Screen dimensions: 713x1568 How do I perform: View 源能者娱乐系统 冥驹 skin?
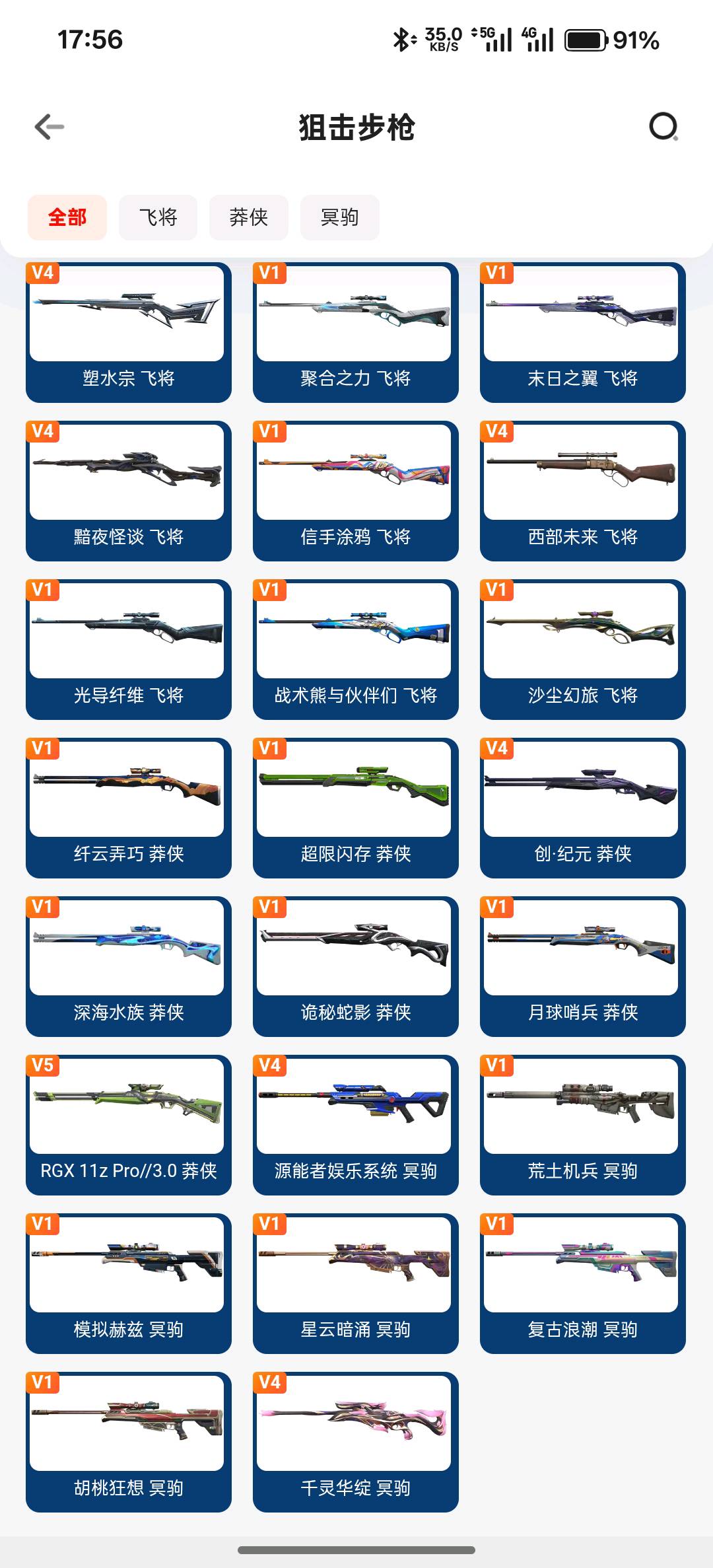click(x=355, y=1125)
